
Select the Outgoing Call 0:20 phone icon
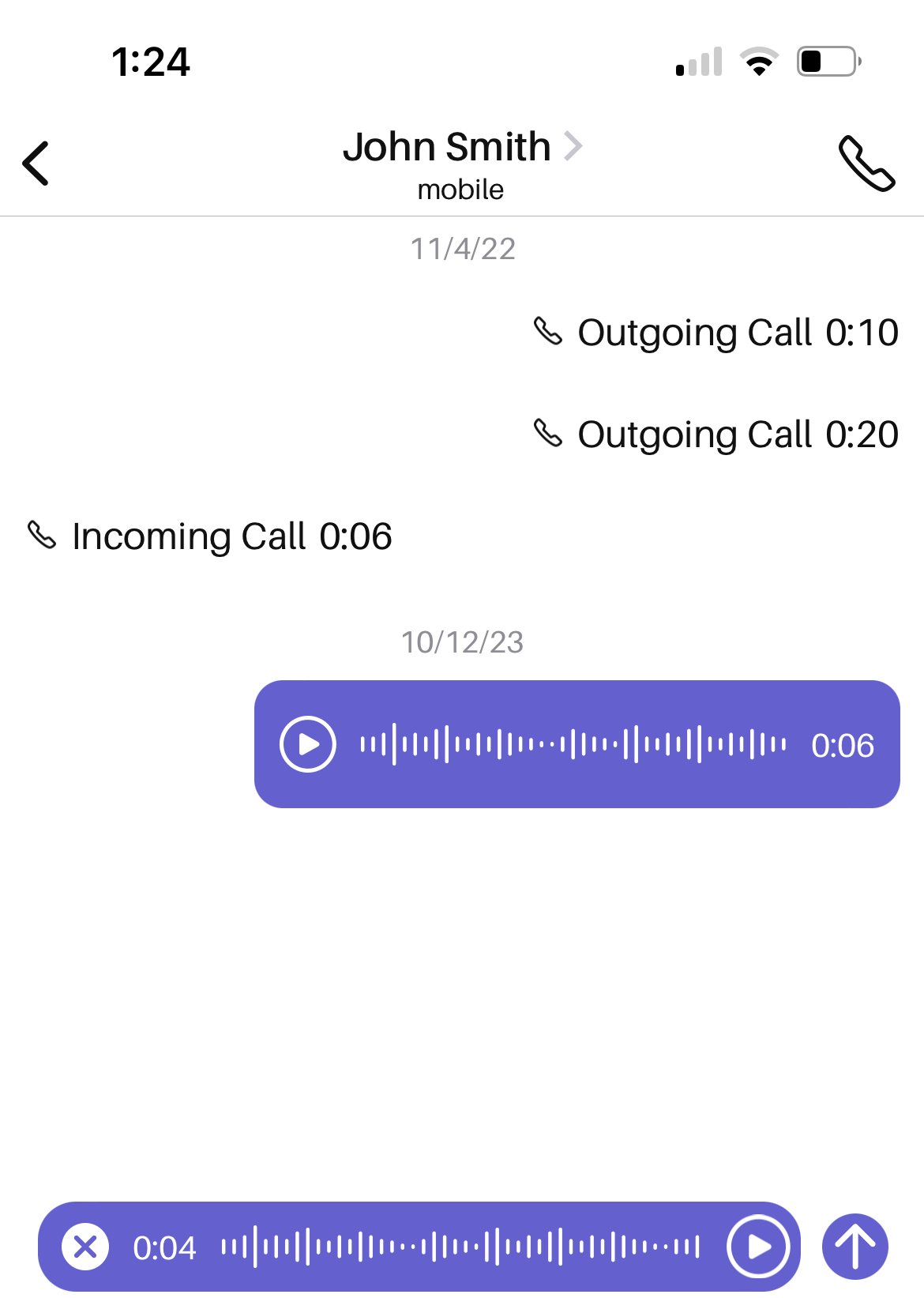pos(548,433)
